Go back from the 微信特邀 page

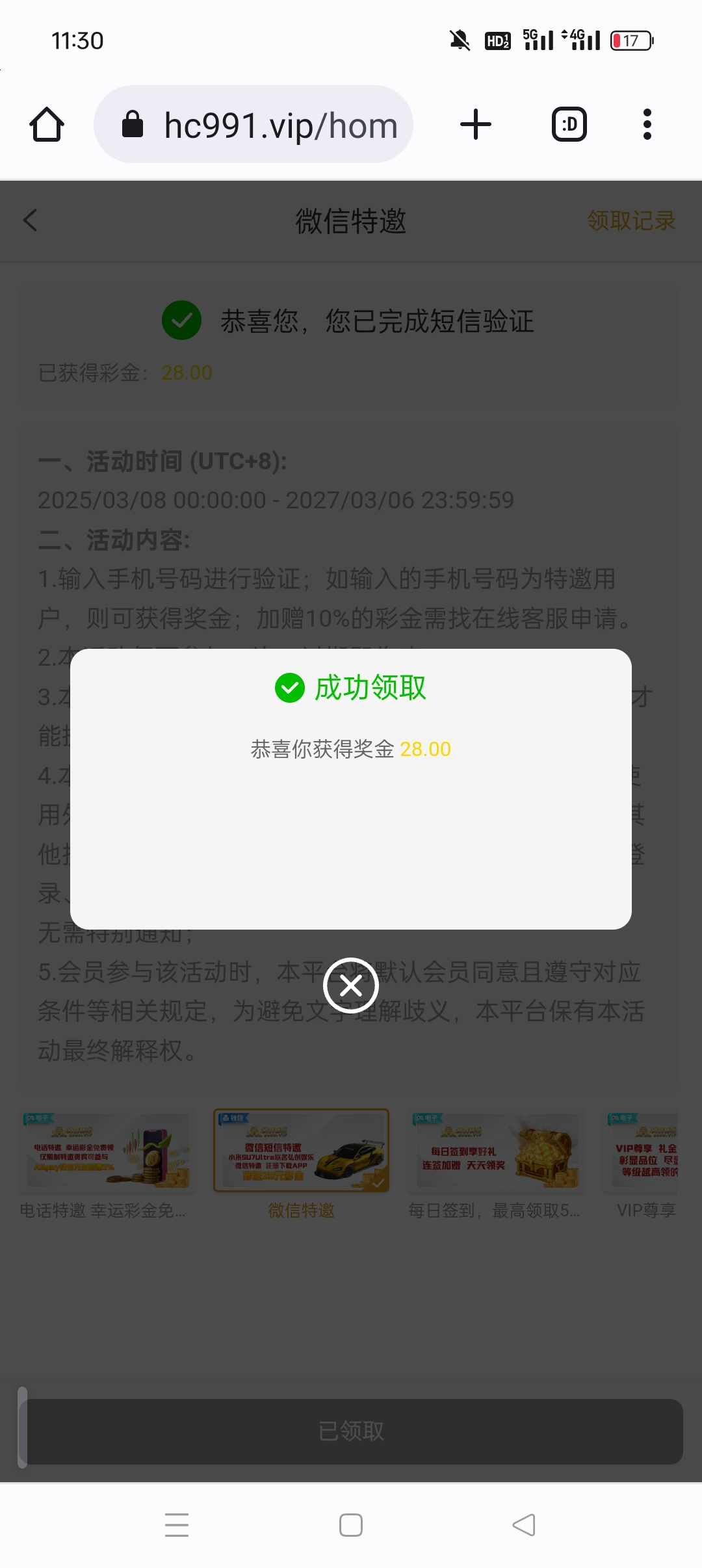[31, 220]
